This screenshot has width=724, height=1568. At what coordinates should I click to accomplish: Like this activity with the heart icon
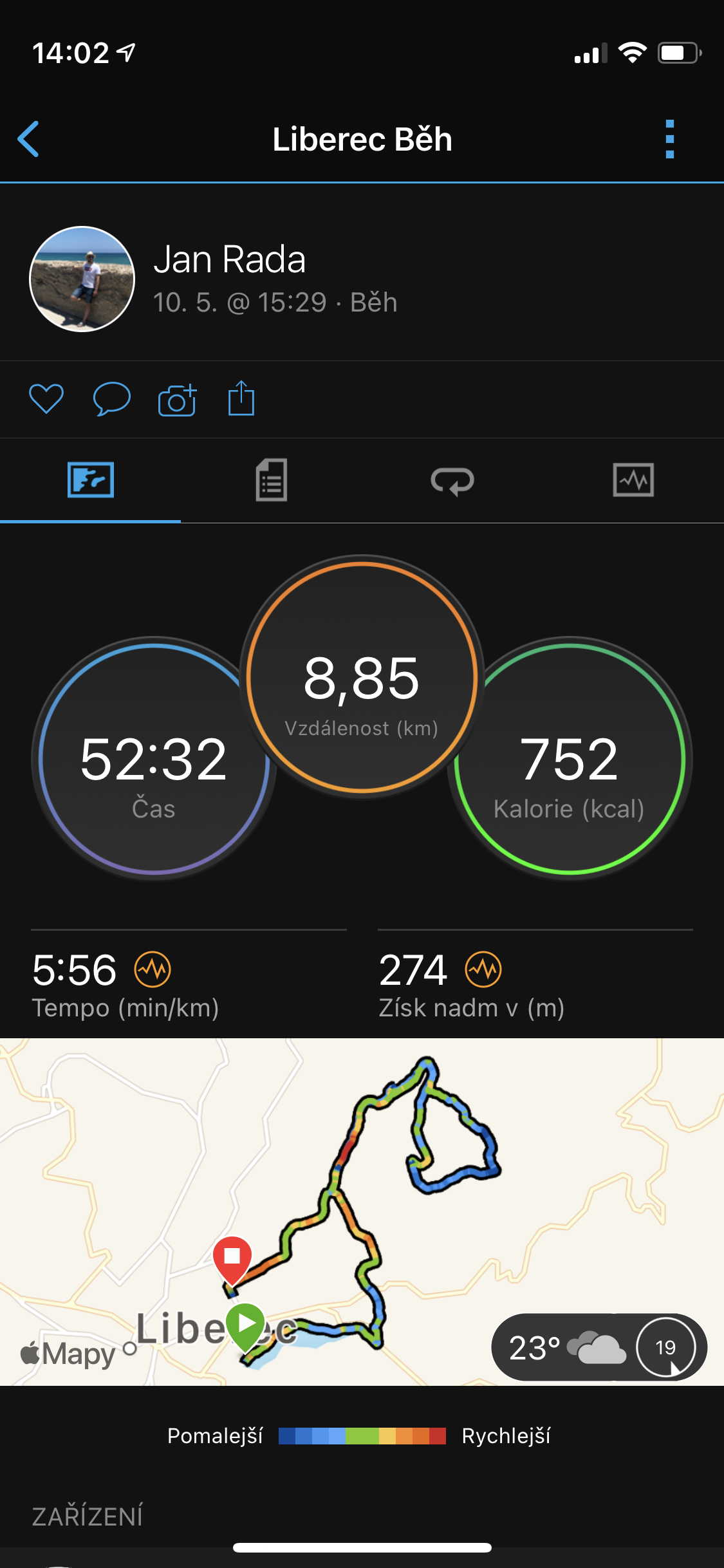(46, 399)
